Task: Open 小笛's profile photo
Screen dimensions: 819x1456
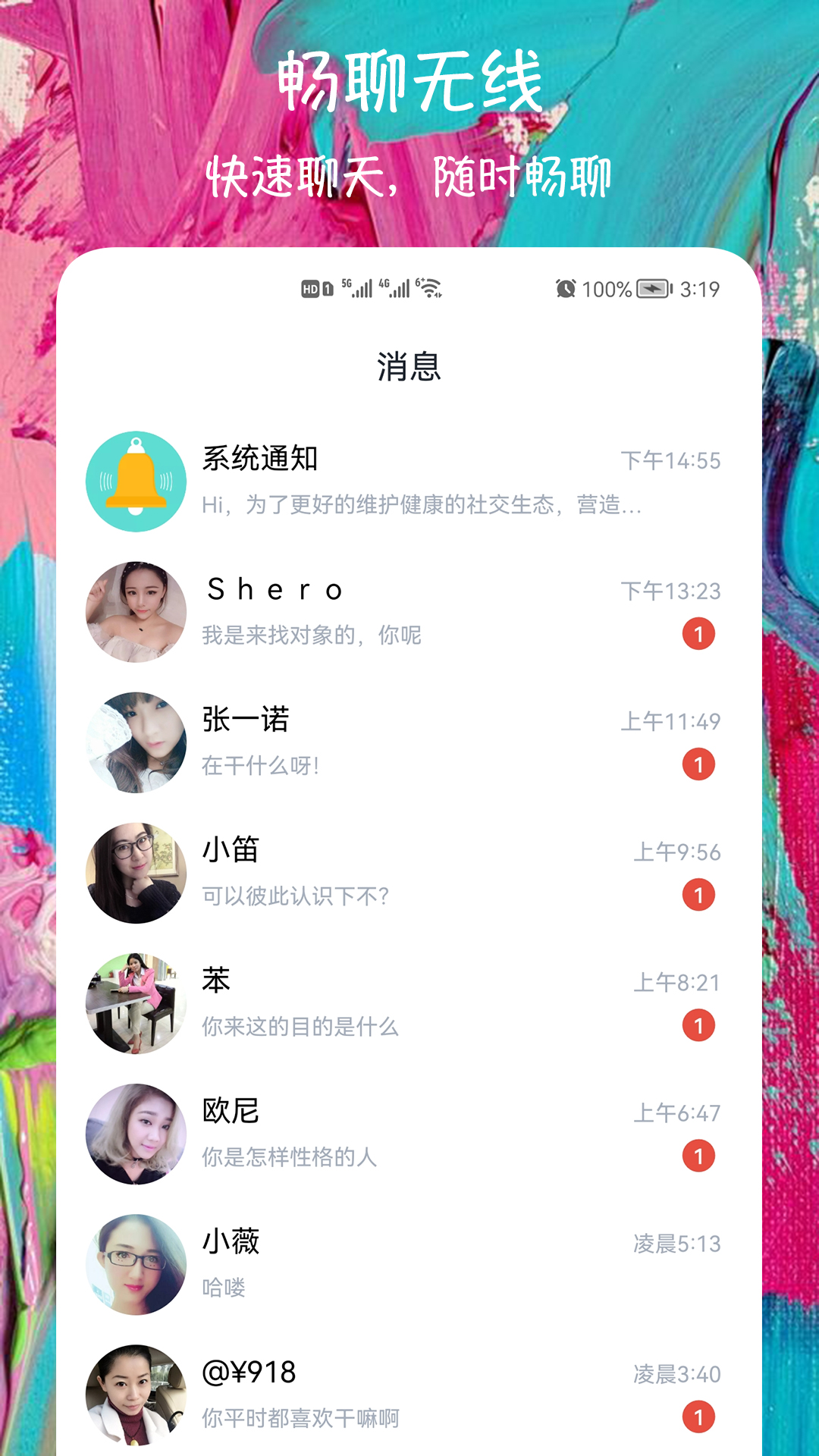Action: [136, 871]
